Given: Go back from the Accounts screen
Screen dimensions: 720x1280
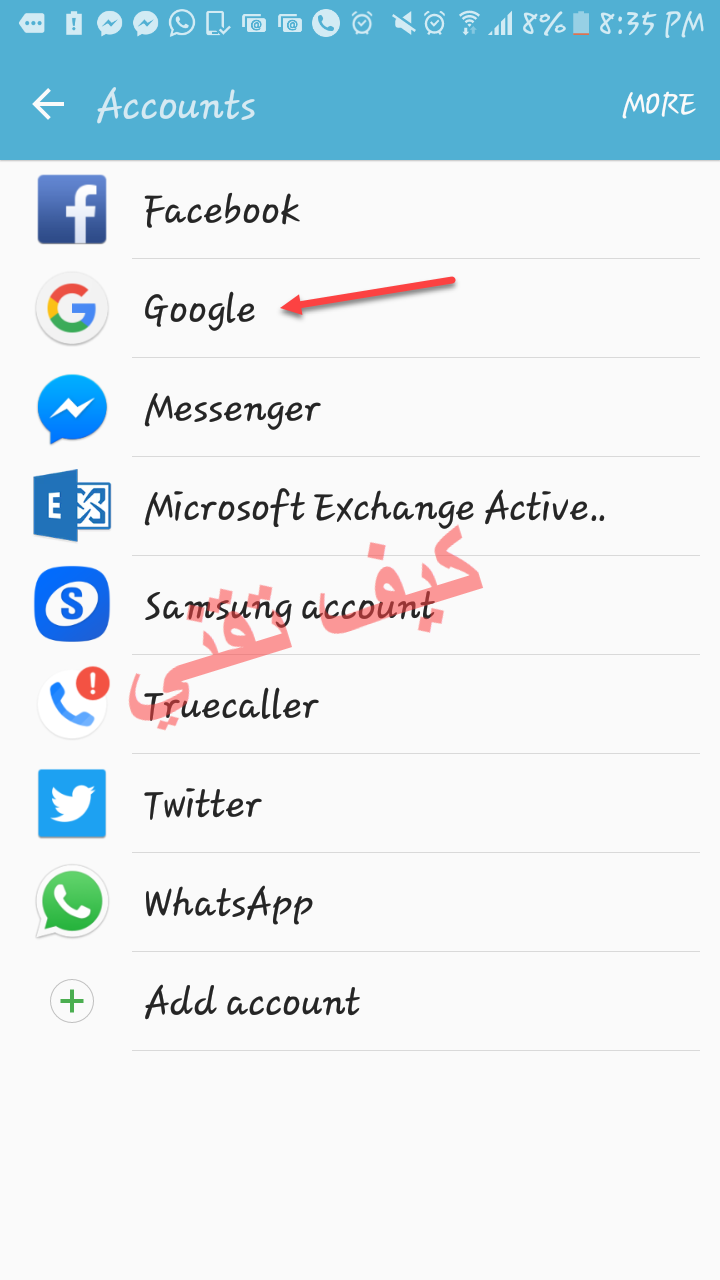Looking at the screenshot, I should pos(47,104).
